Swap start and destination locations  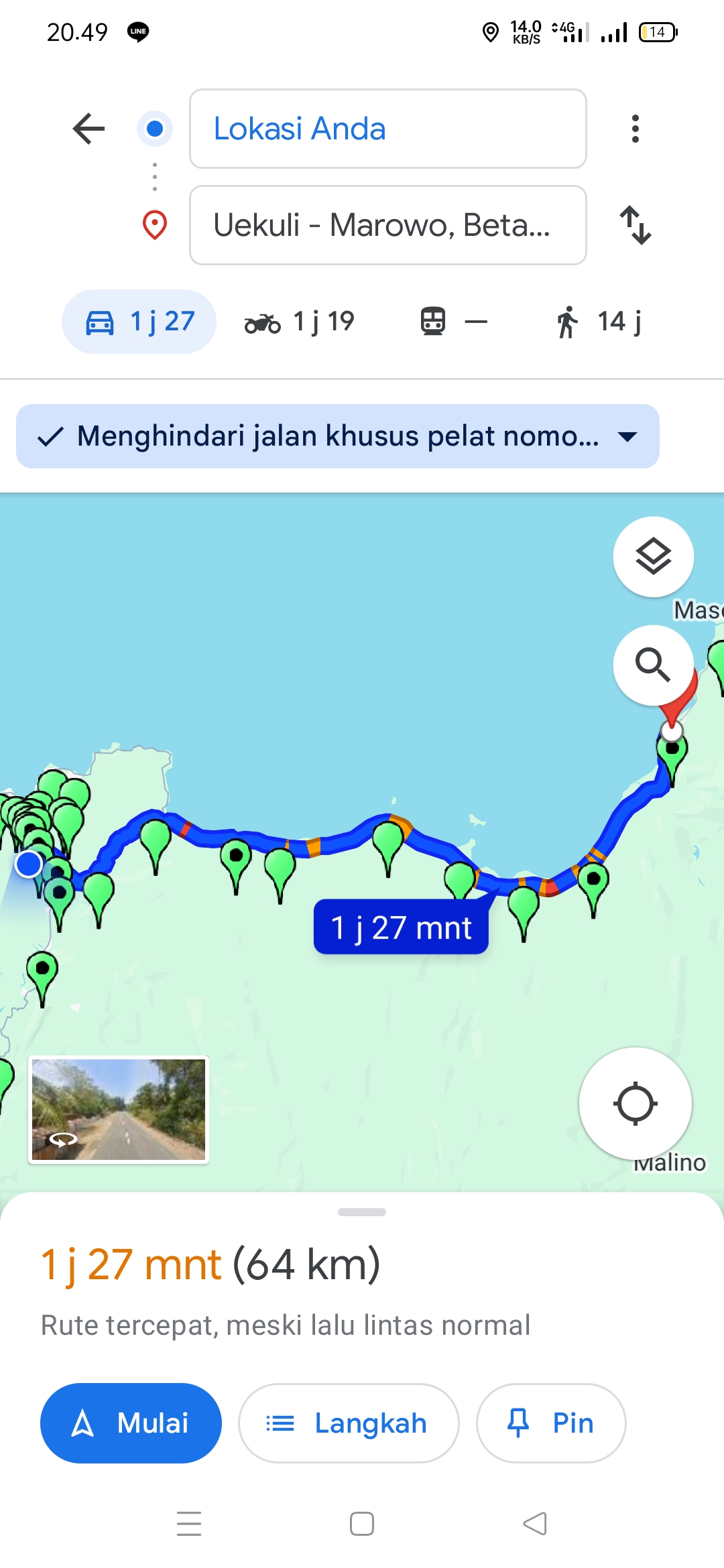(x=635, y=225)
